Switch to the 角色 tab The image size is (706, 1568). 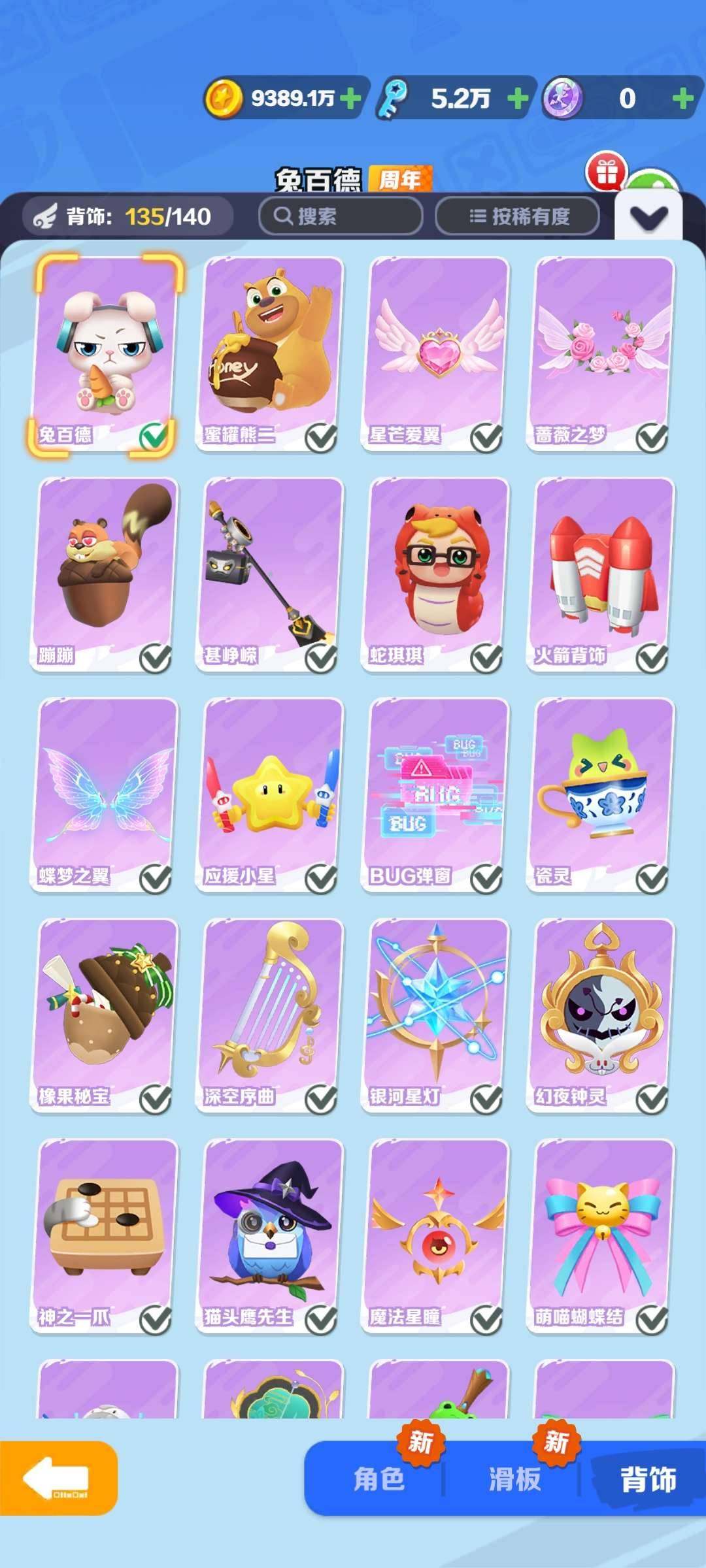(379, 1479)
